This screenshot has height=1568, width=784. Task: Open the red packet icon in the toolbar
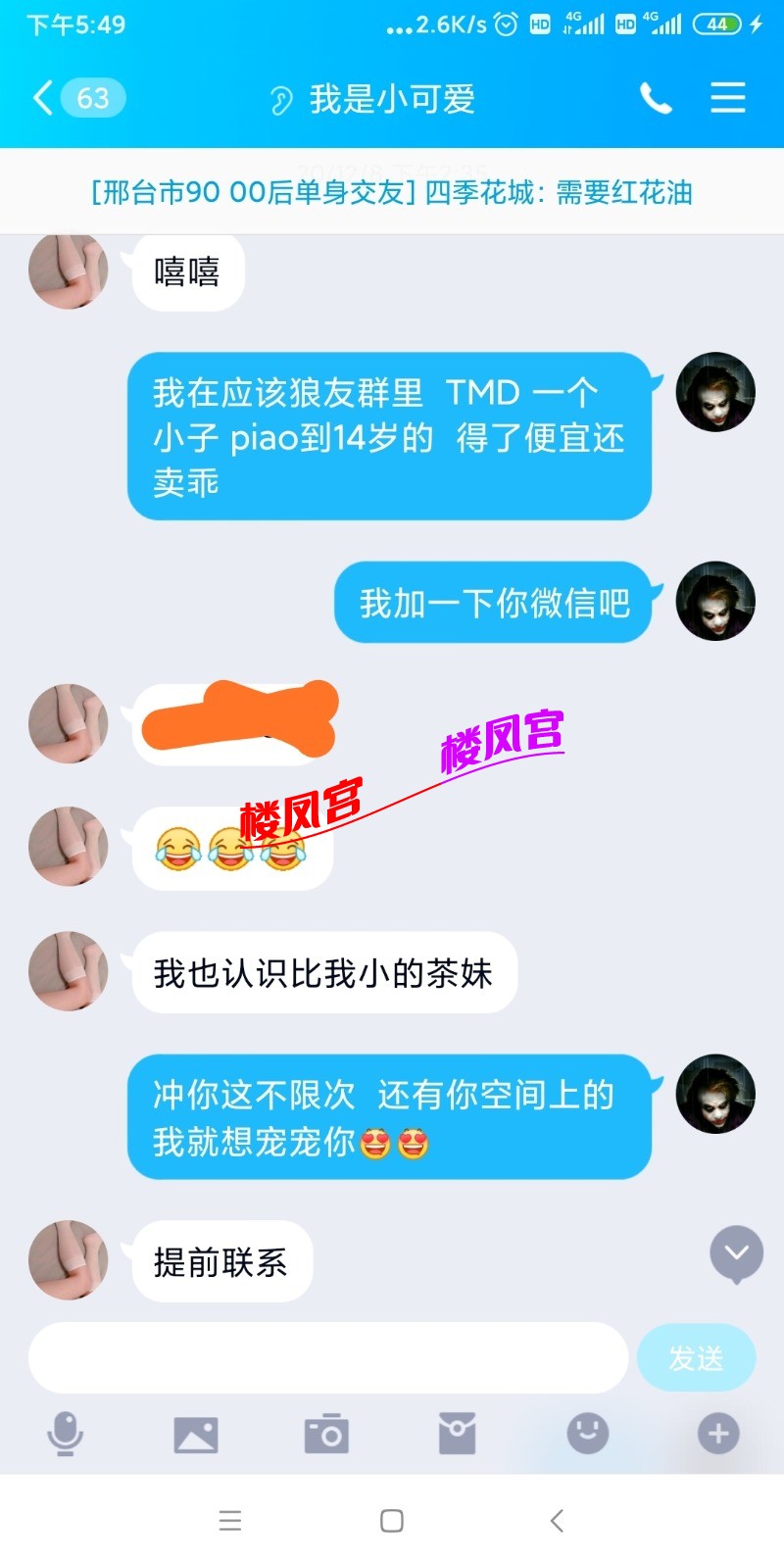(457, 1435)
